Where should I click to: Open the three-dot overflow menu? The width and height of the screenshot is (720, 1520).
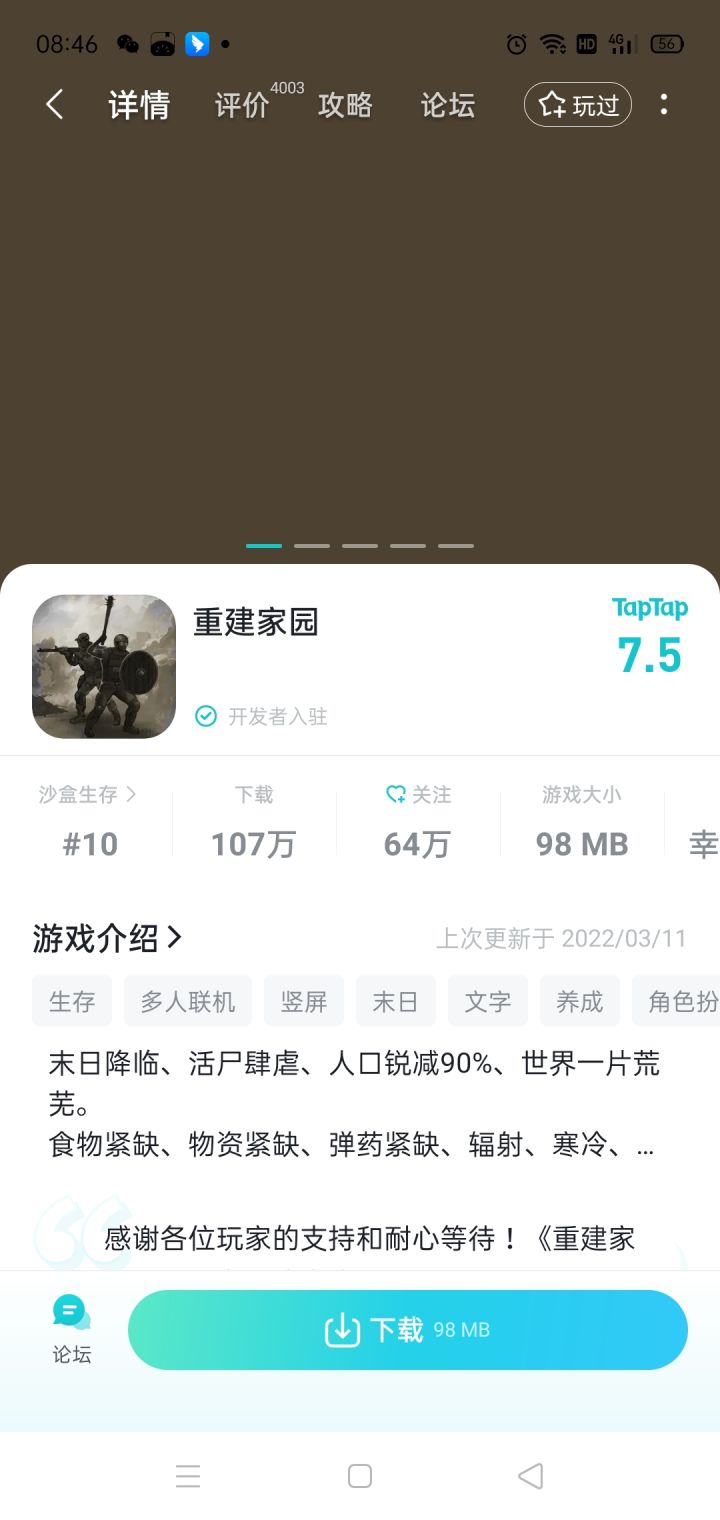point(664,104)
